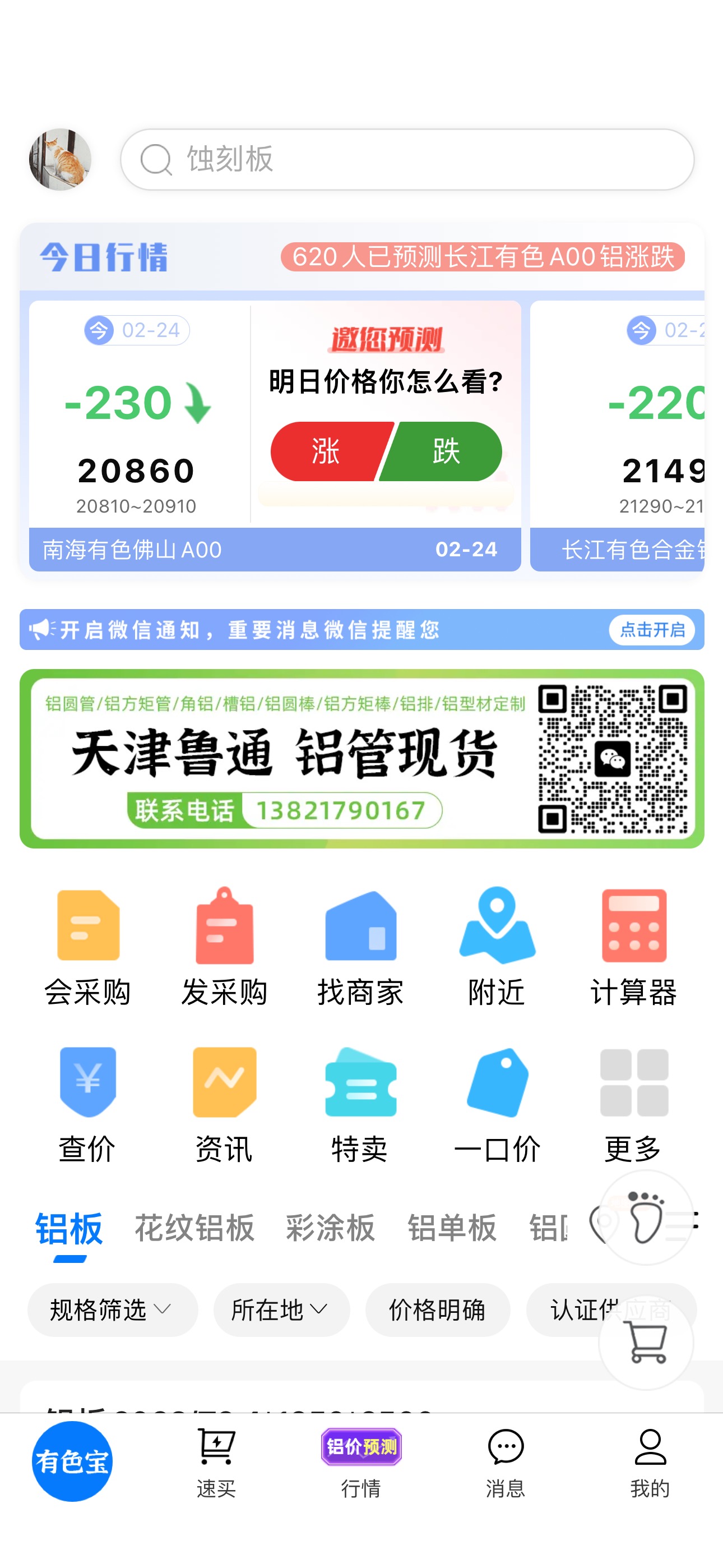This screenshot has height=1568, width=723.
Task: Switch to the 花纹铝板 category tab
Action: tap(194, 1228)
